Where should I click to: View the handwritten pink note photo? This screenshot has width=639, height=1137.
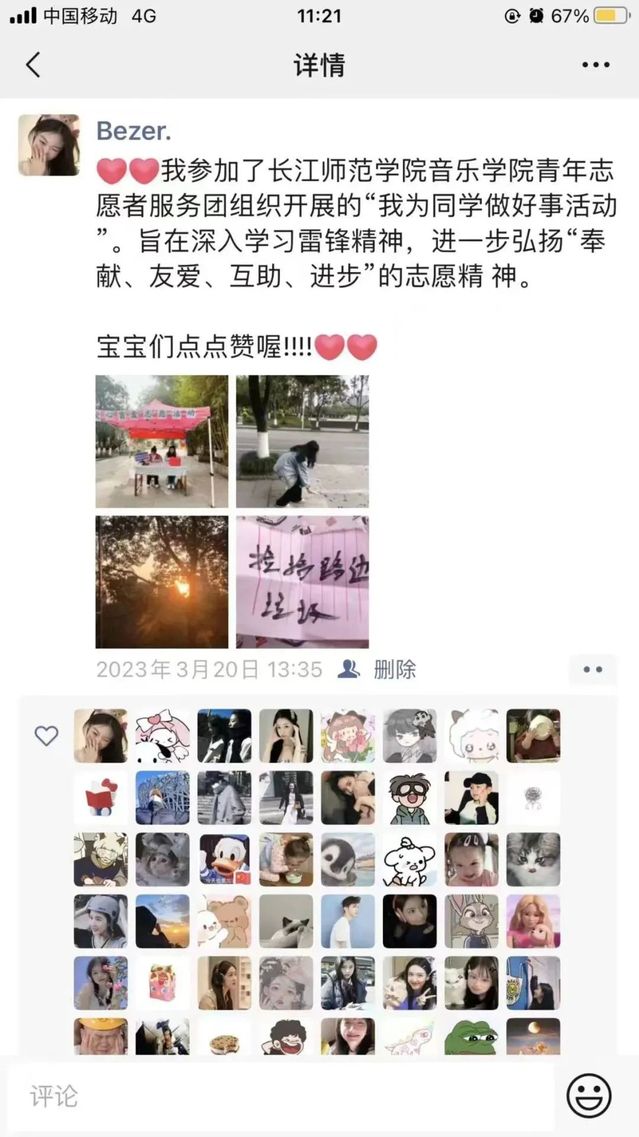coord(302,581)
